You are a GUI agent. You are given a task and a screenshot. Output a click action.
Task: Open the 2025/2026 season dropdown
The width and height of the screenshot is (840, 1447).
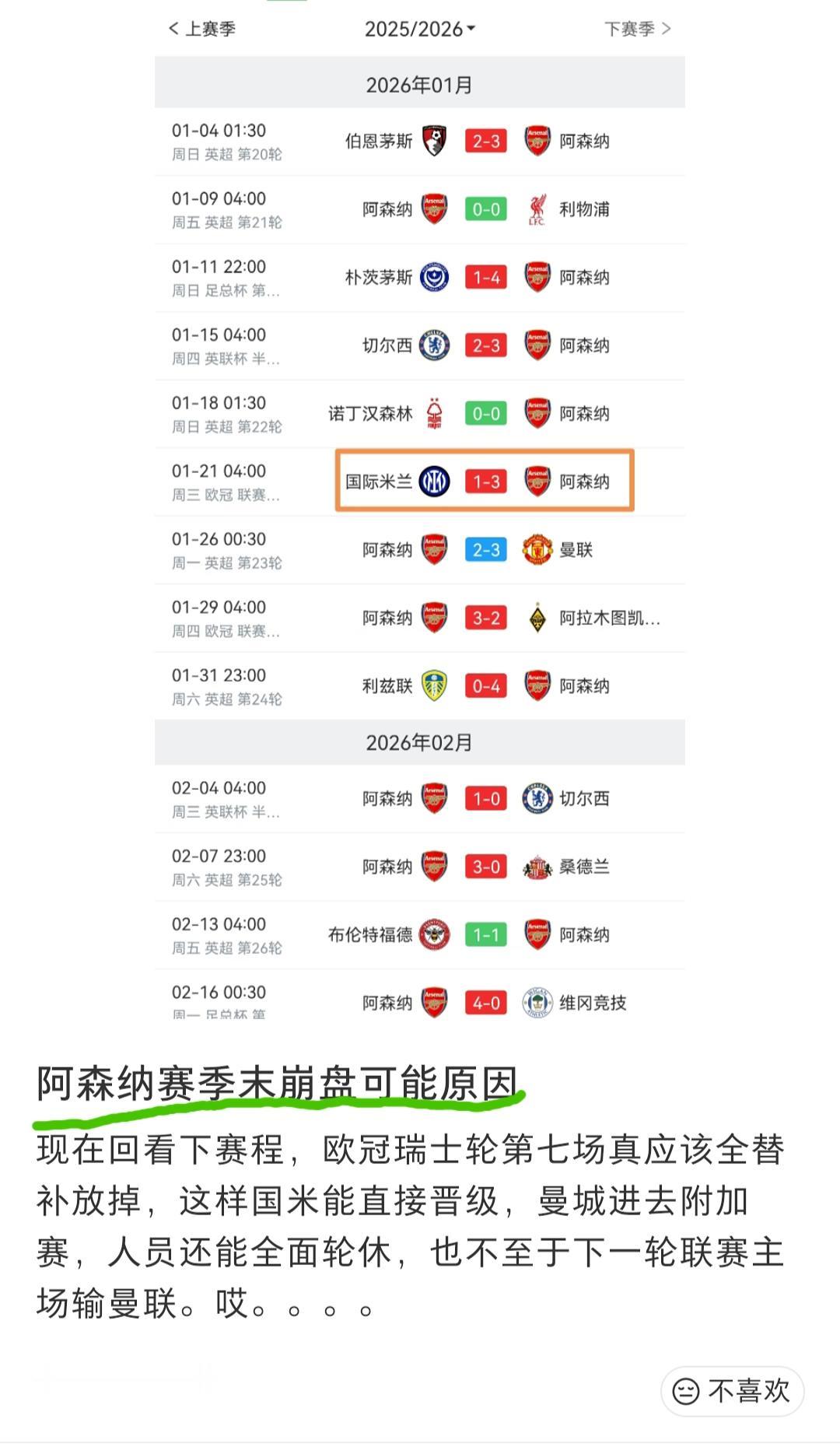pyautogui.click(x=420, y=28)
